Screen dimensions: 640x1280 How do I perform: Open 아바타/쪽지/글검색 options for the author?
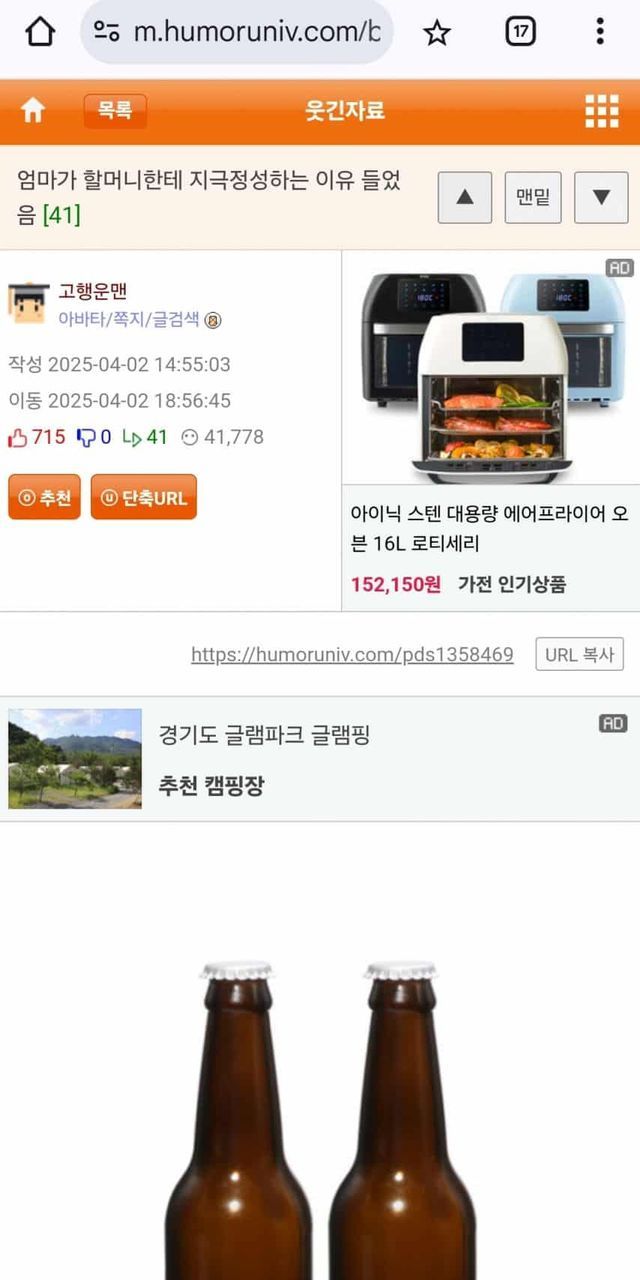click(128, 320)
